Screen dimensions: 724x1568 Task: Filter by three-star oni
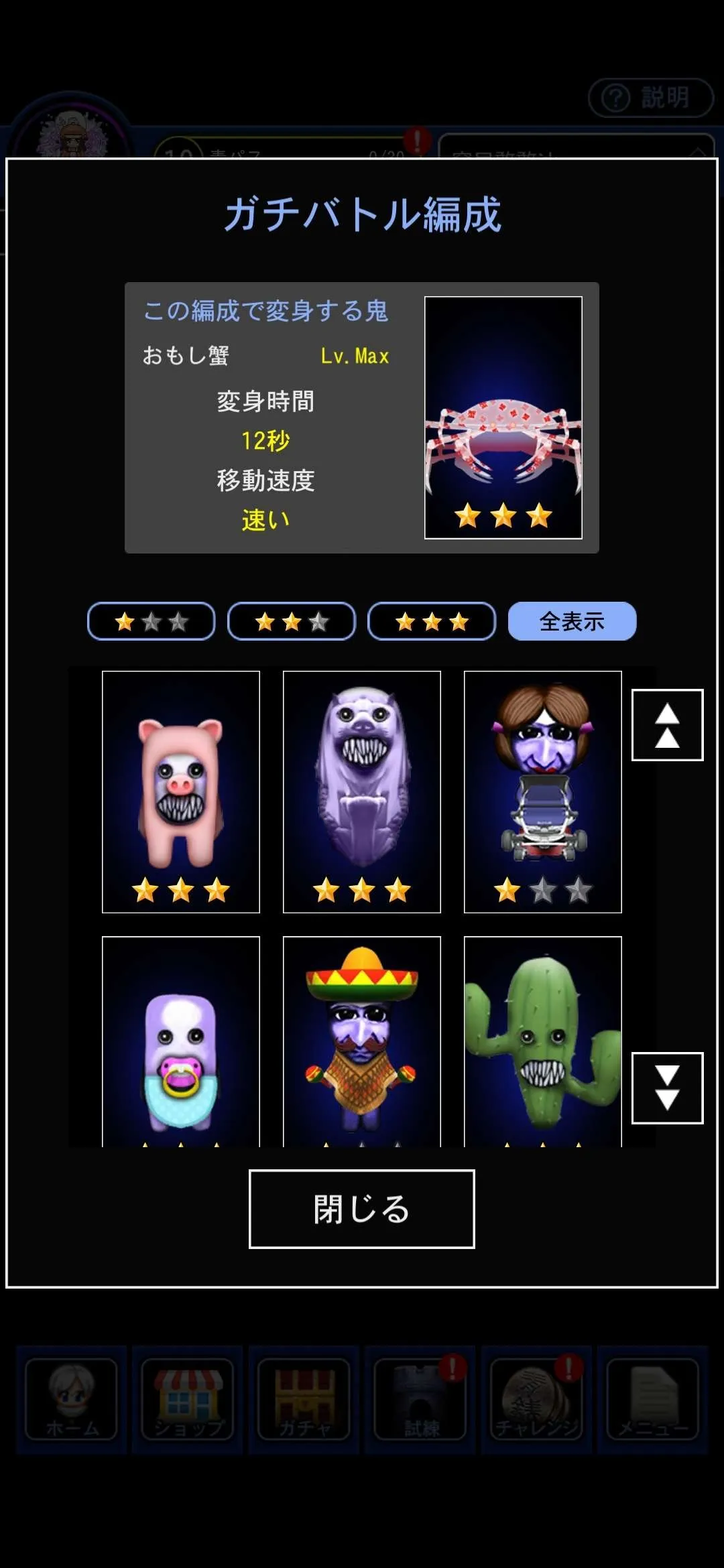click(432, 621)
